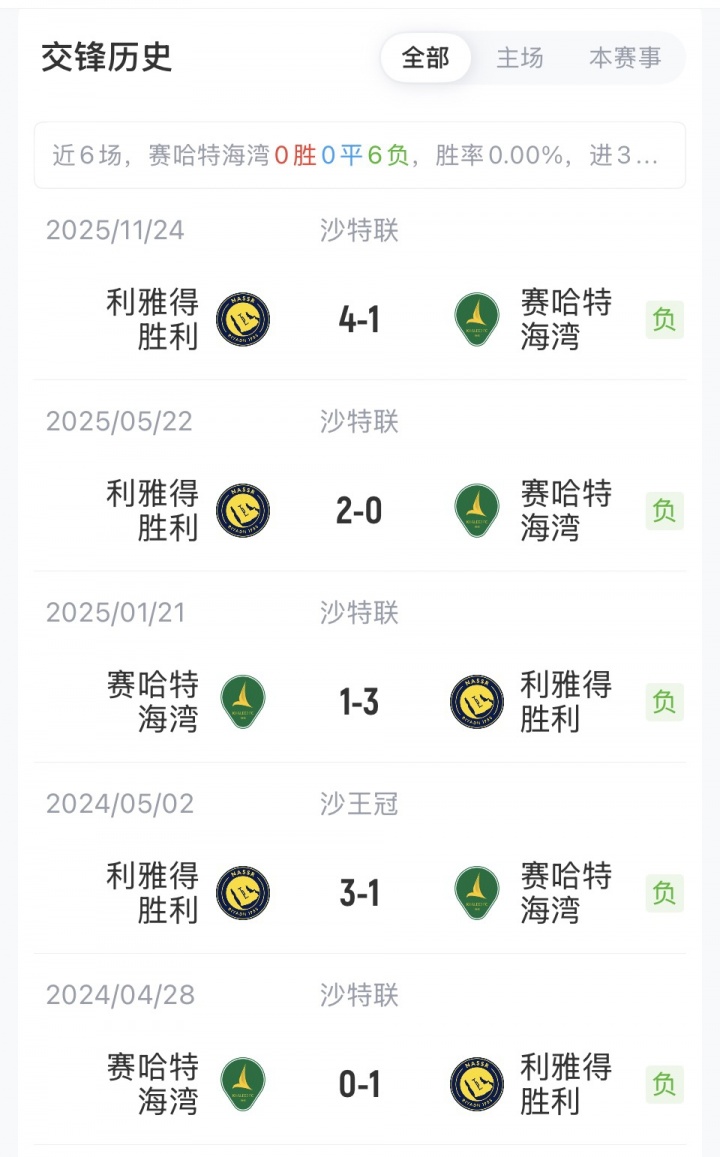Open the 2024/05/02 沙王冠 match
This screenshot has height=1157, width=720.
point(359,893)
